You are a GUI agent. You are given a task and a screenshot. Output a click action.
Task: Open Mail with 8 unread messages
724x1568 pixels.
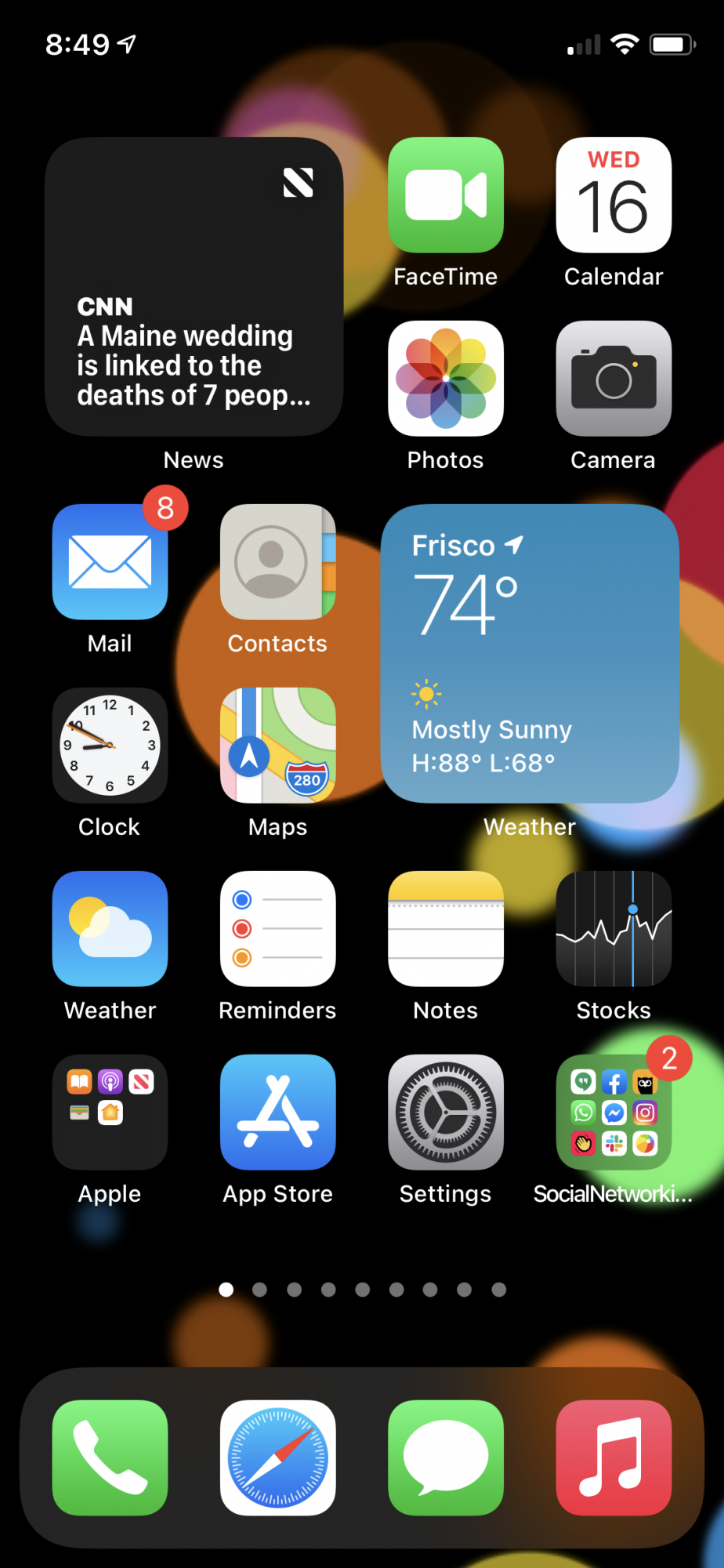(110, 562)
